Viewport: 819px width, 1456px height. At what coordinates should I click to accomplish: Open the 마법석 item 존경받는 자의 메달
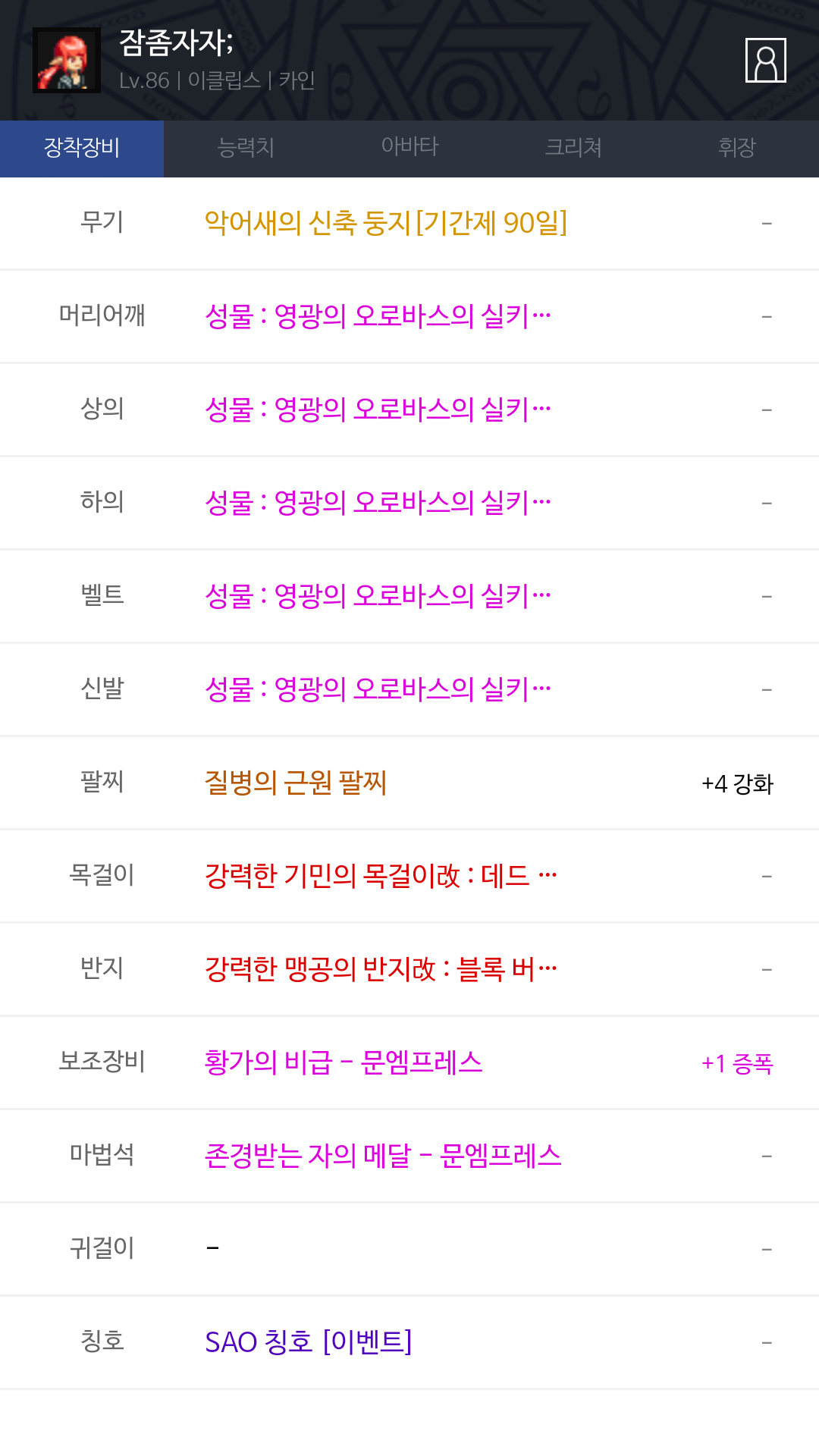pos(383,1156)
